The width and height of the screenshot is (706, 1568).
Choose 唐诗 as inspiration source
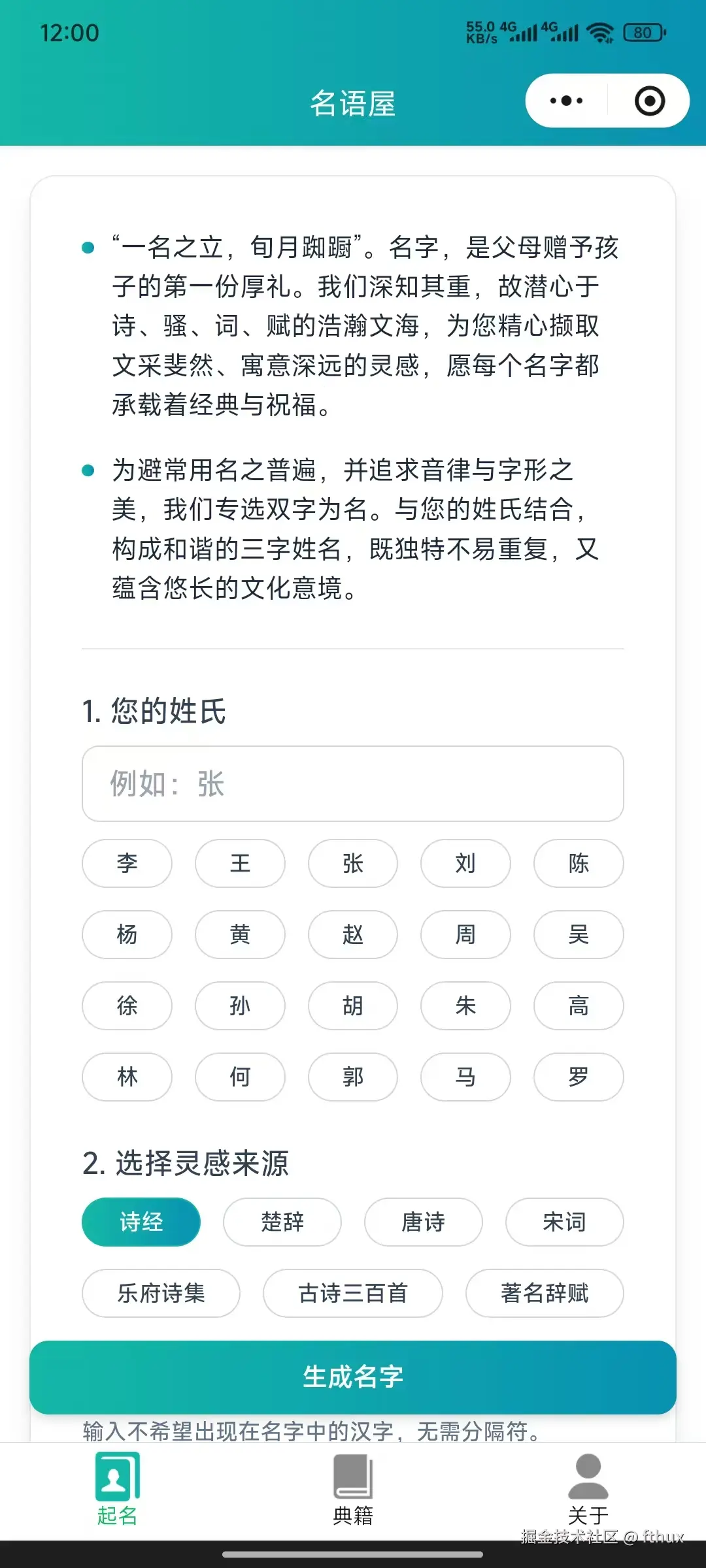point(424,1222)
